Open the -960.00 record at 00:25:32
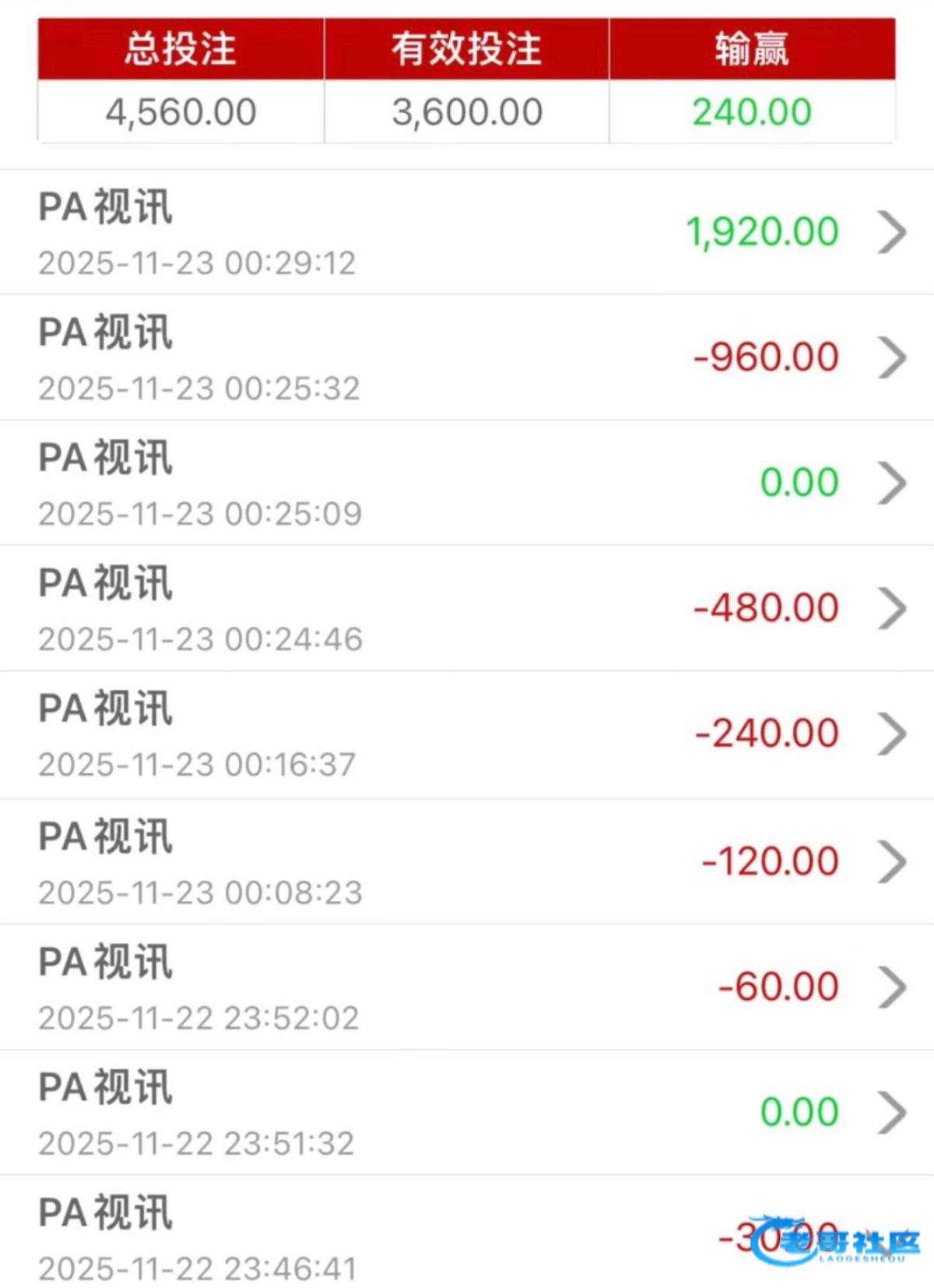 coord(467,357)
